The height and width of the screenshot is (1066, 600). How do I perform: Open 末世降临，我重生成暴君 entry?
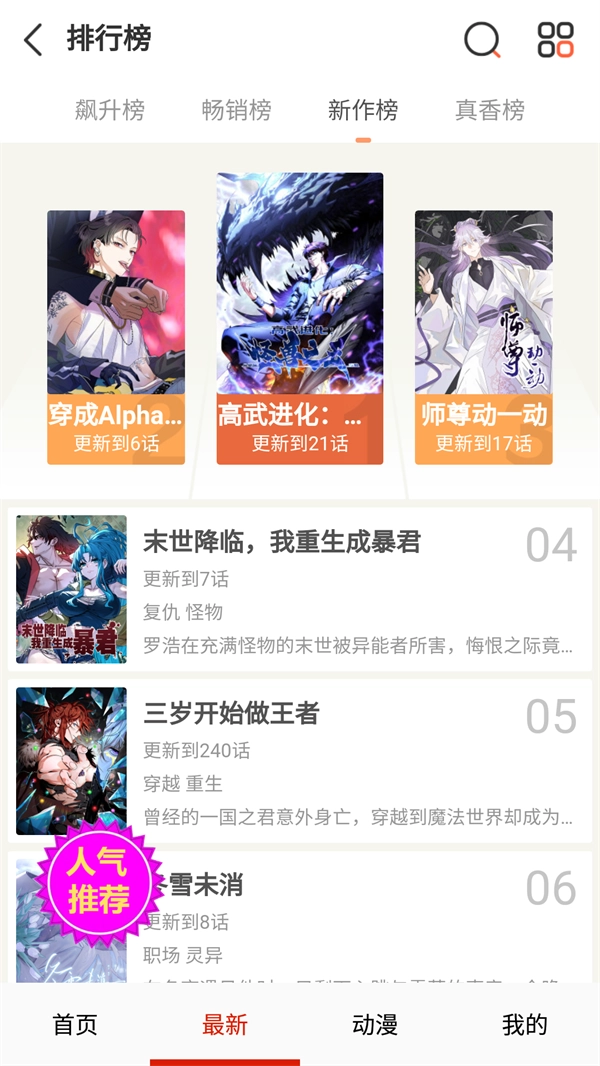point(300,588)
